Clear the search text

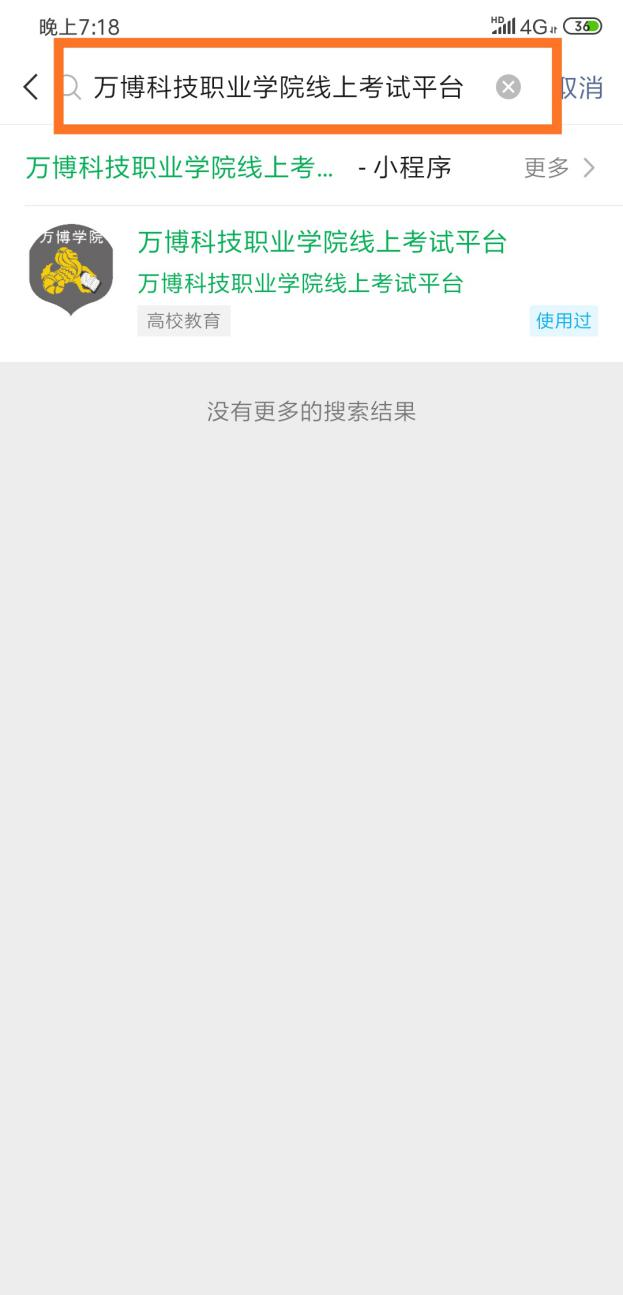click(509, 88)
